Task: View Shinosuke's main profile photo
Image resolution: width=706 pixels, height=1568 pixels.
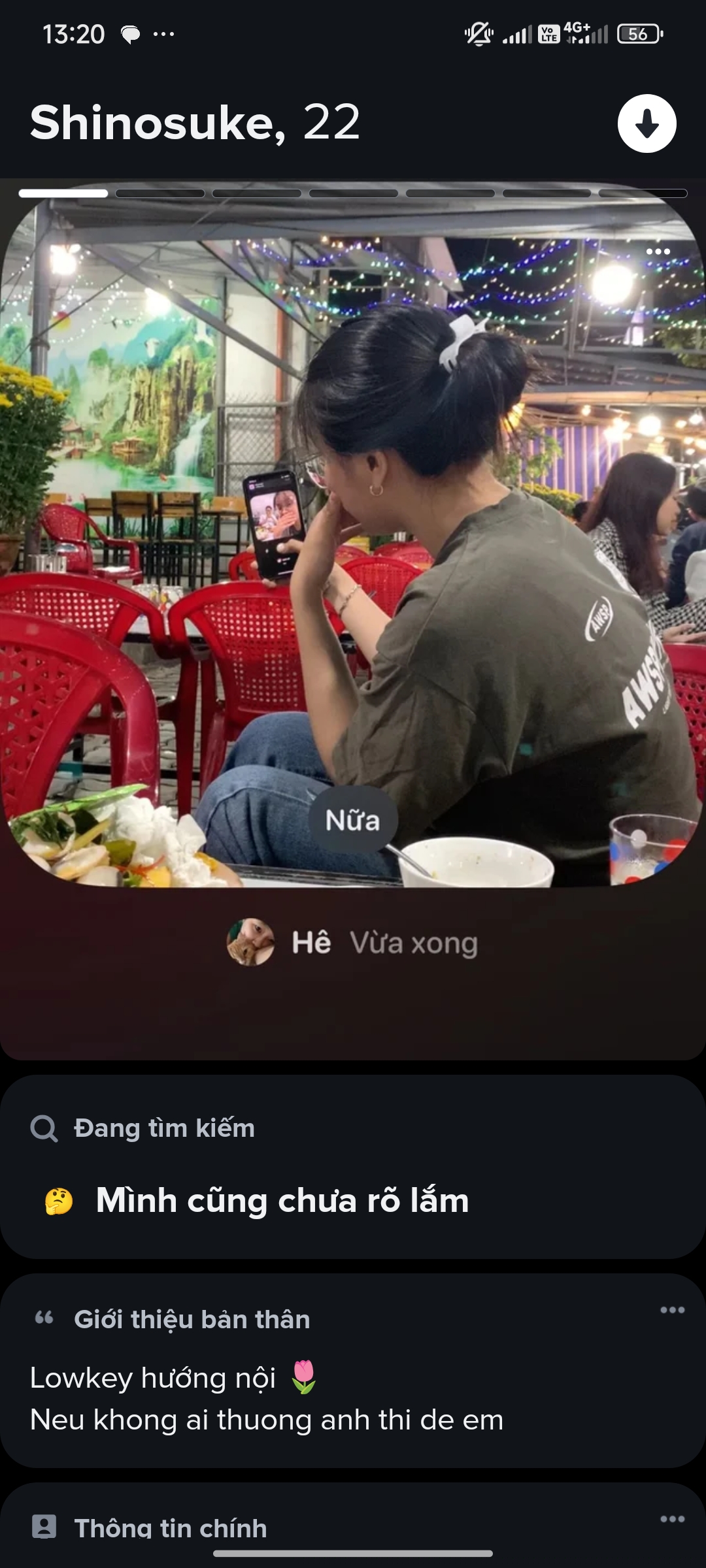Action: 353,536
